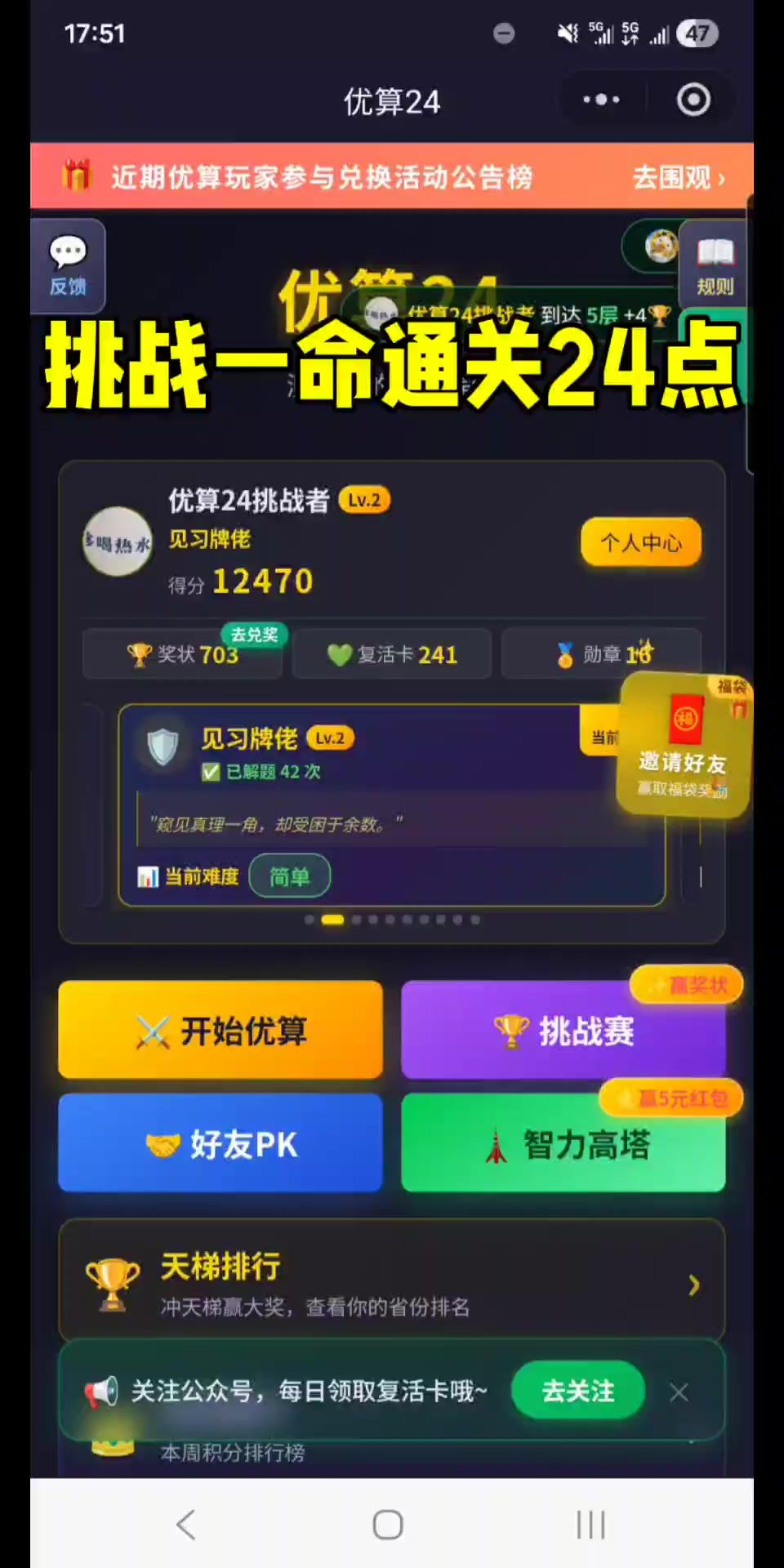Tap 去兑奖 on the 奖状 counter
The image size is (784, 1568).
(254, 635)
